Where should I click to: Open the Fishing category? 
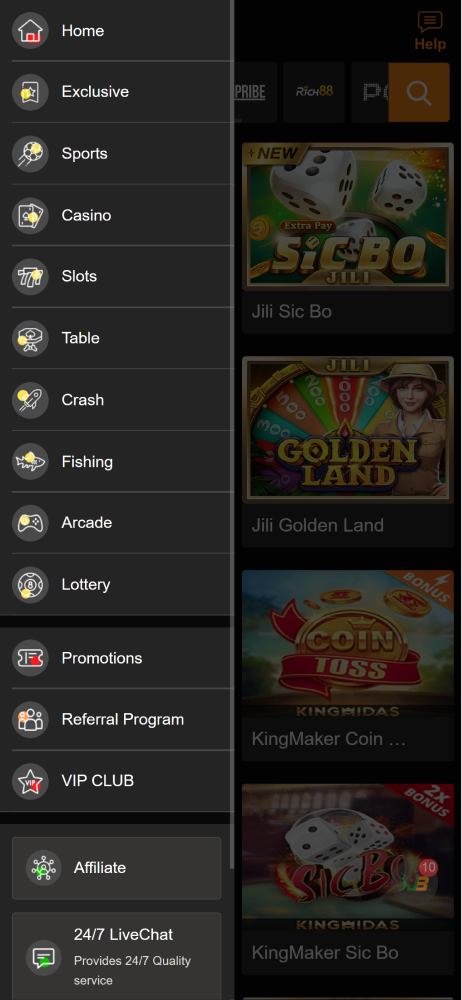117,462
